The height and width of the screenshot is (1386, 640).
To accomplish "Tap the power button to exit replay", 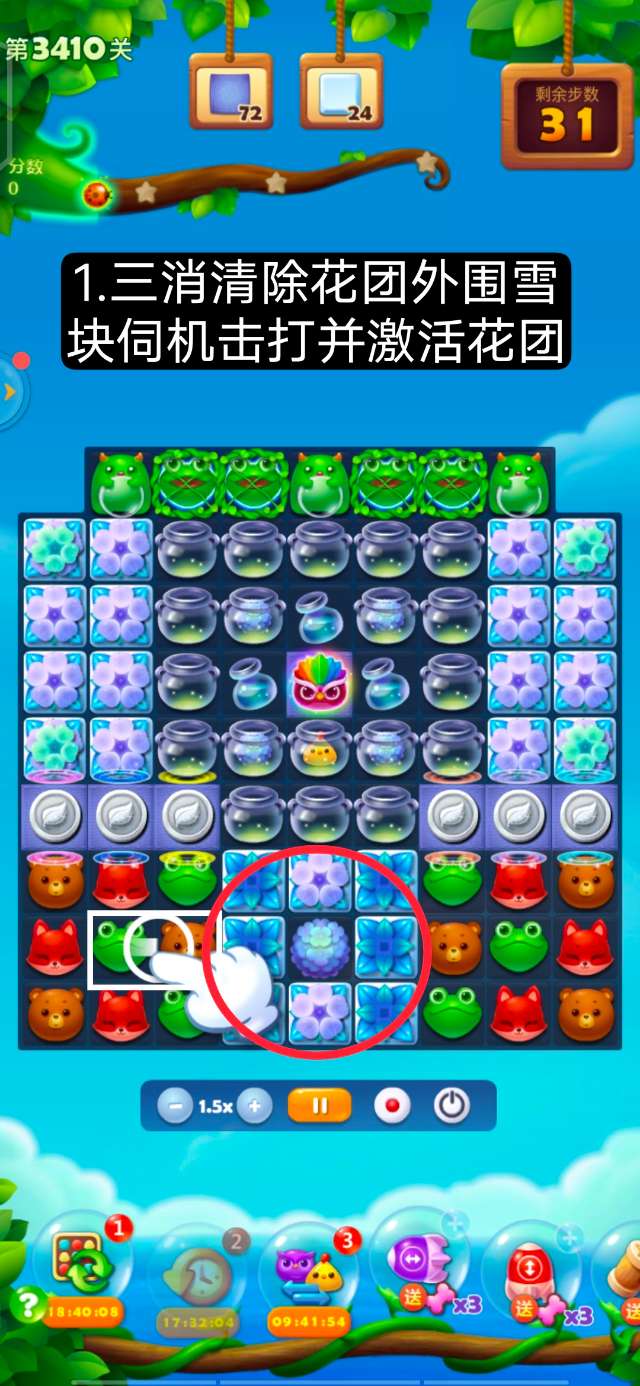I will coord(451,1106).
